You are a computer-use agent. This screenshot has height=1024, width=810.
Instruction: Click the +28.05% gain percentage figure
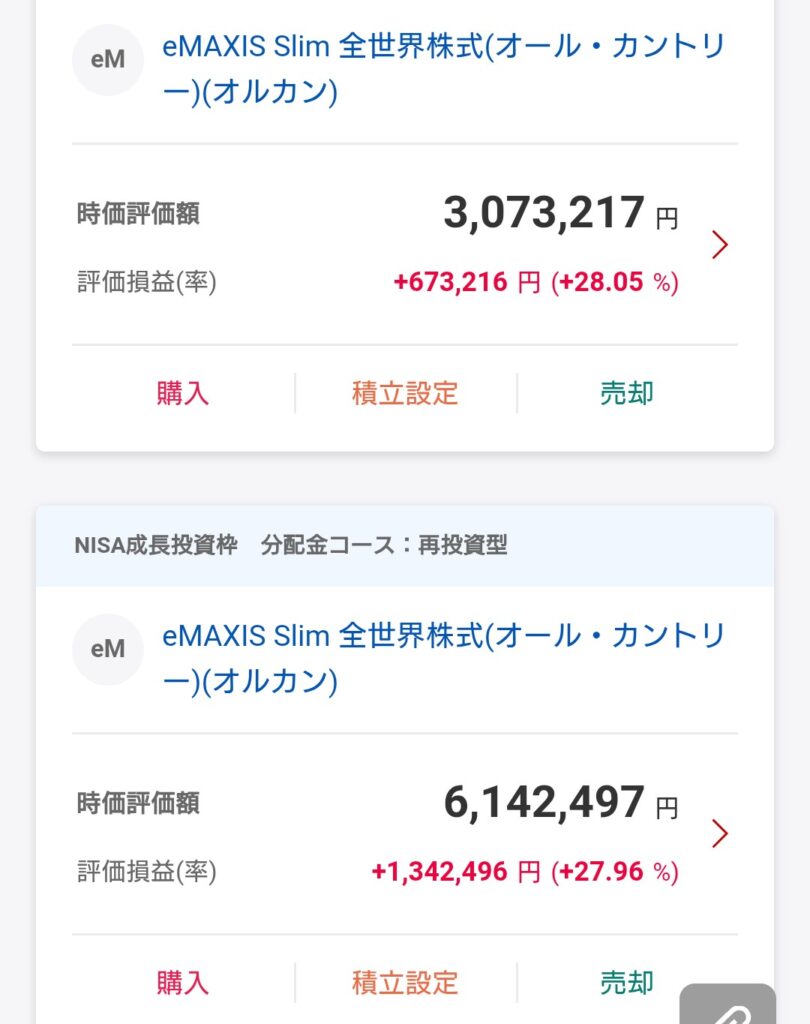(605, 283)
